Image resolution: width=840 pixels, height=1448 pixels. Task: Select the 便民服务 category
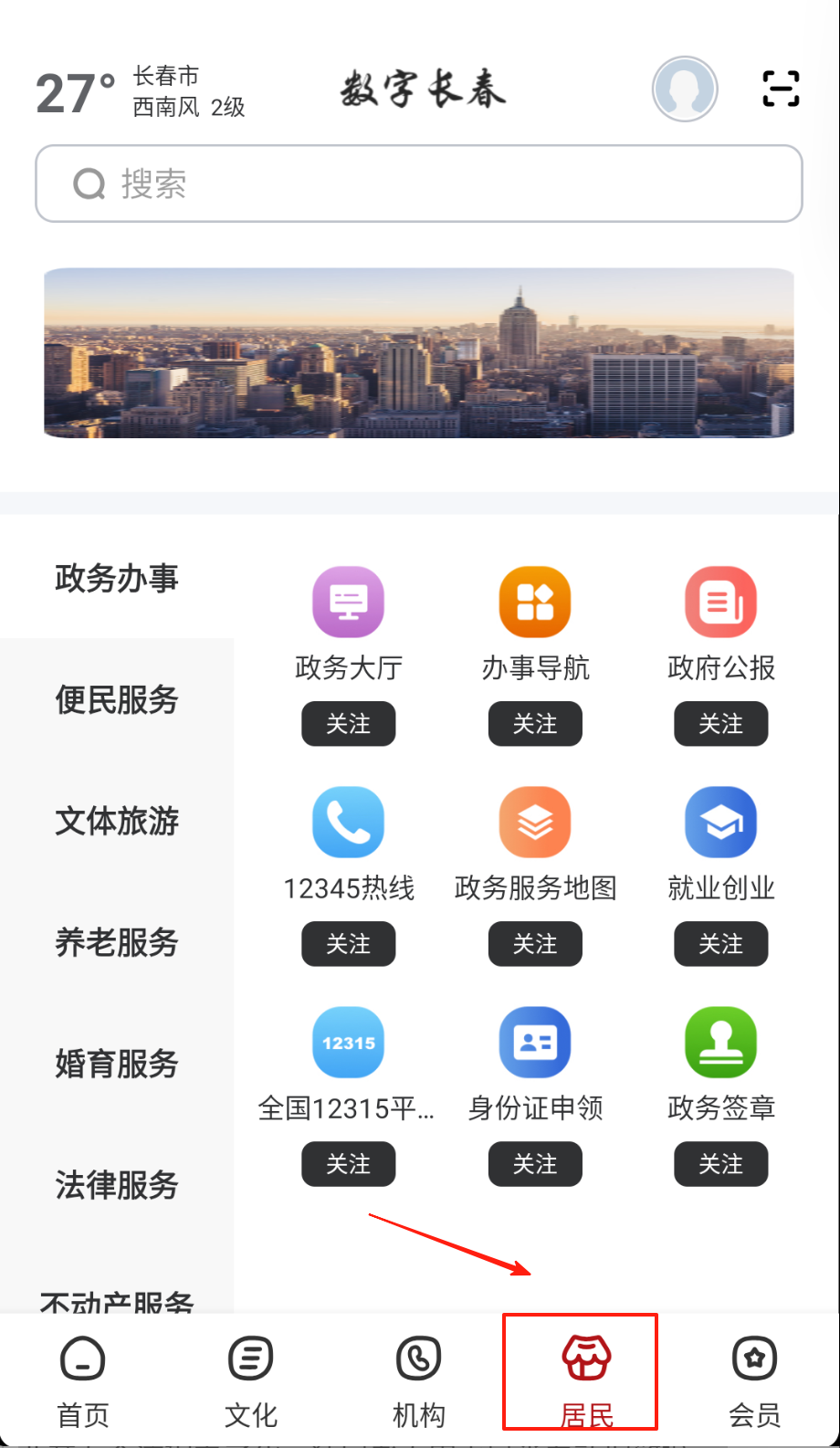coord(117,699)
